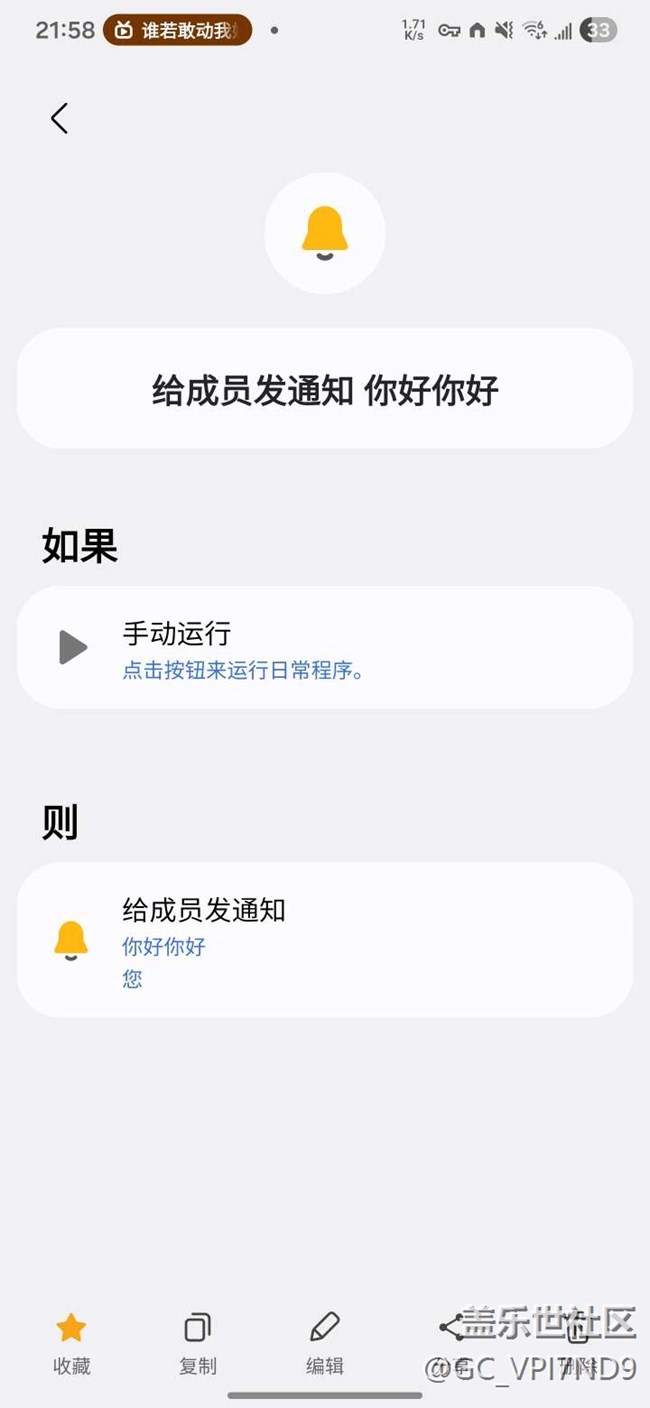Tap the routine bell icon at top
Viewport: 650px width, 1408px height.
tap(325, 233)
